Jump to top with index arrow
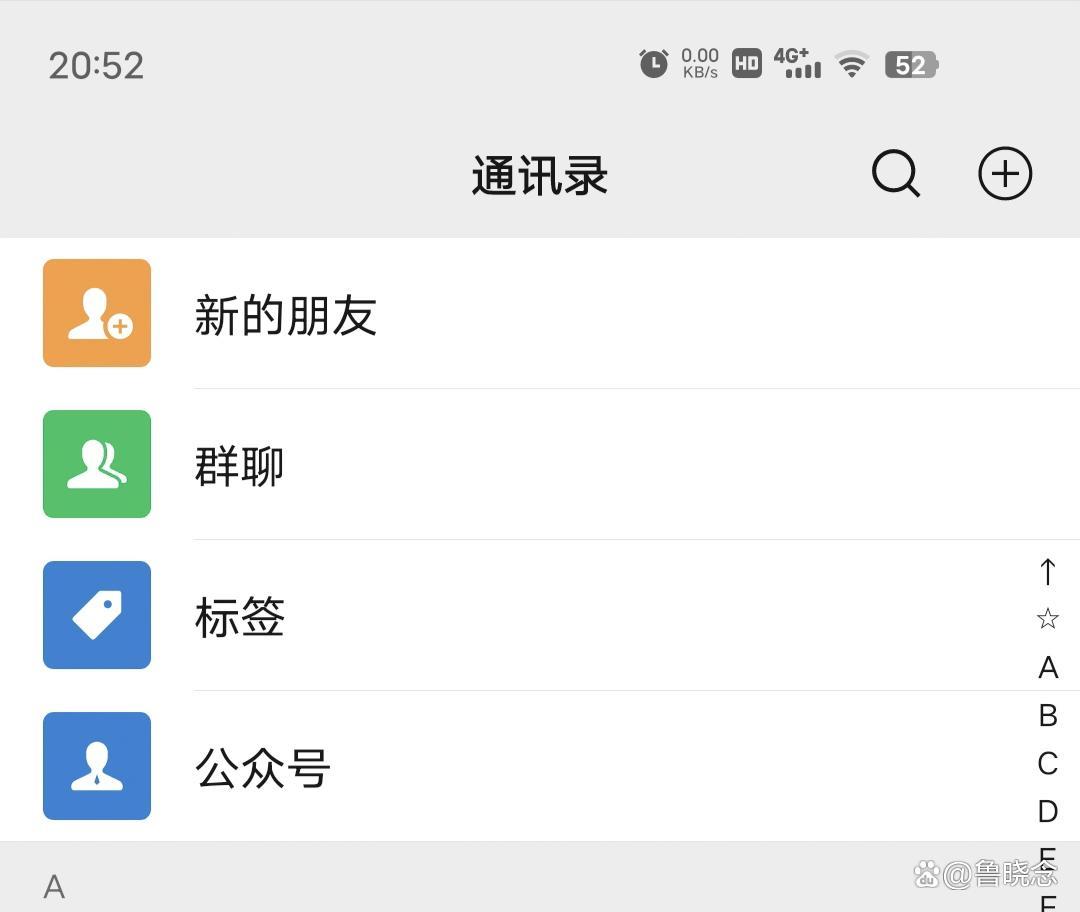 1047,572
